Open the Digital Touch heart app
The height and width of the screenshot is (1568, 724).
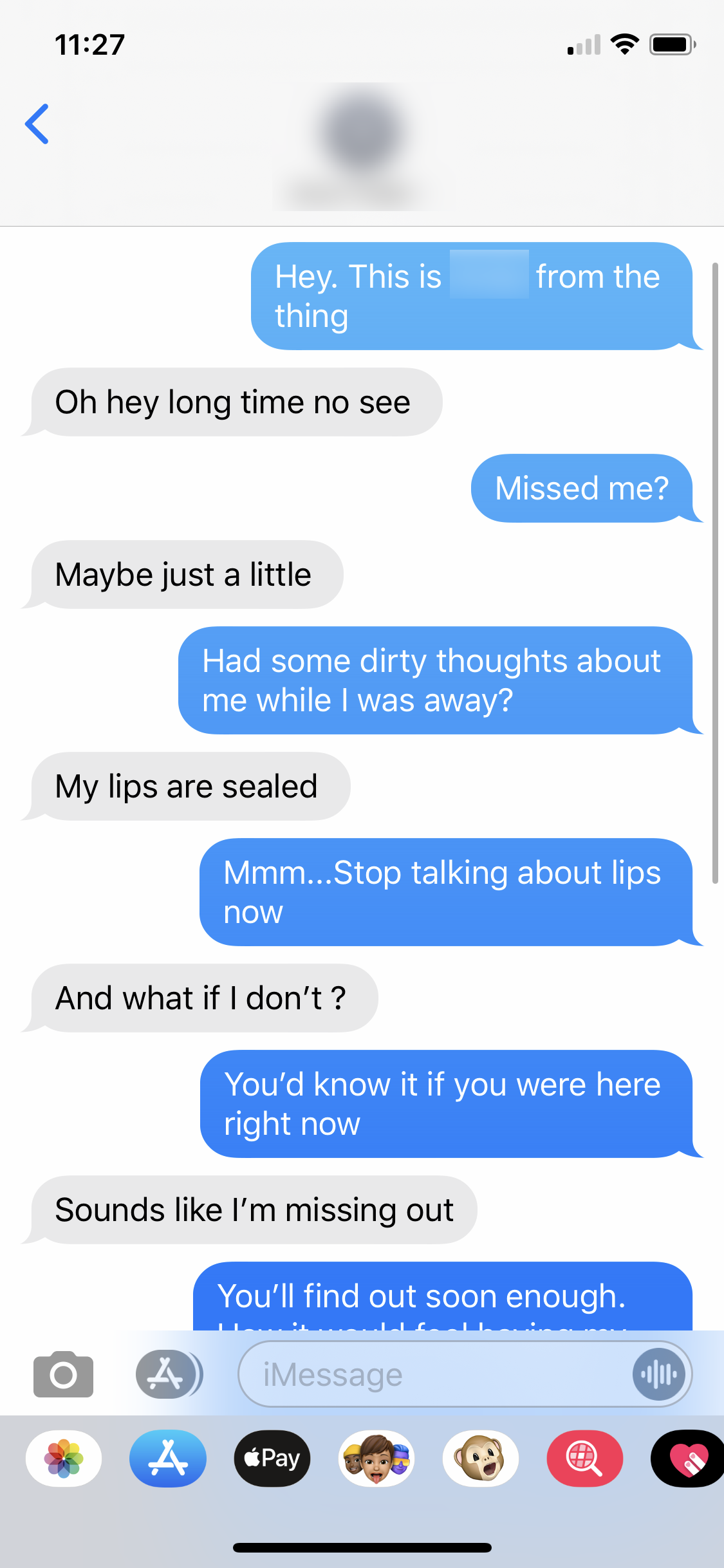[x=688, y=1459]
